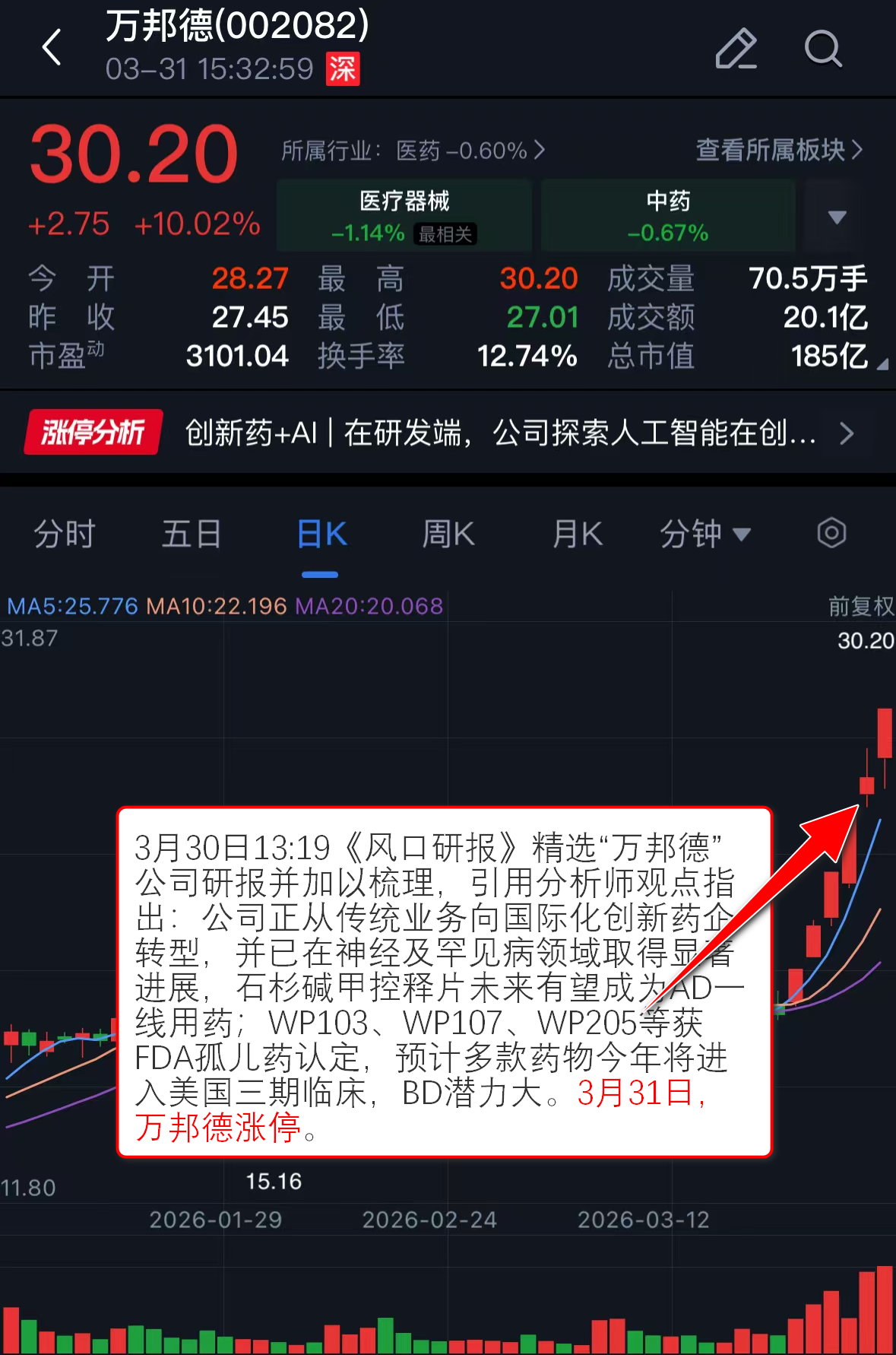Open the 所属行业 医药 industry link

[x=413, y=151]
